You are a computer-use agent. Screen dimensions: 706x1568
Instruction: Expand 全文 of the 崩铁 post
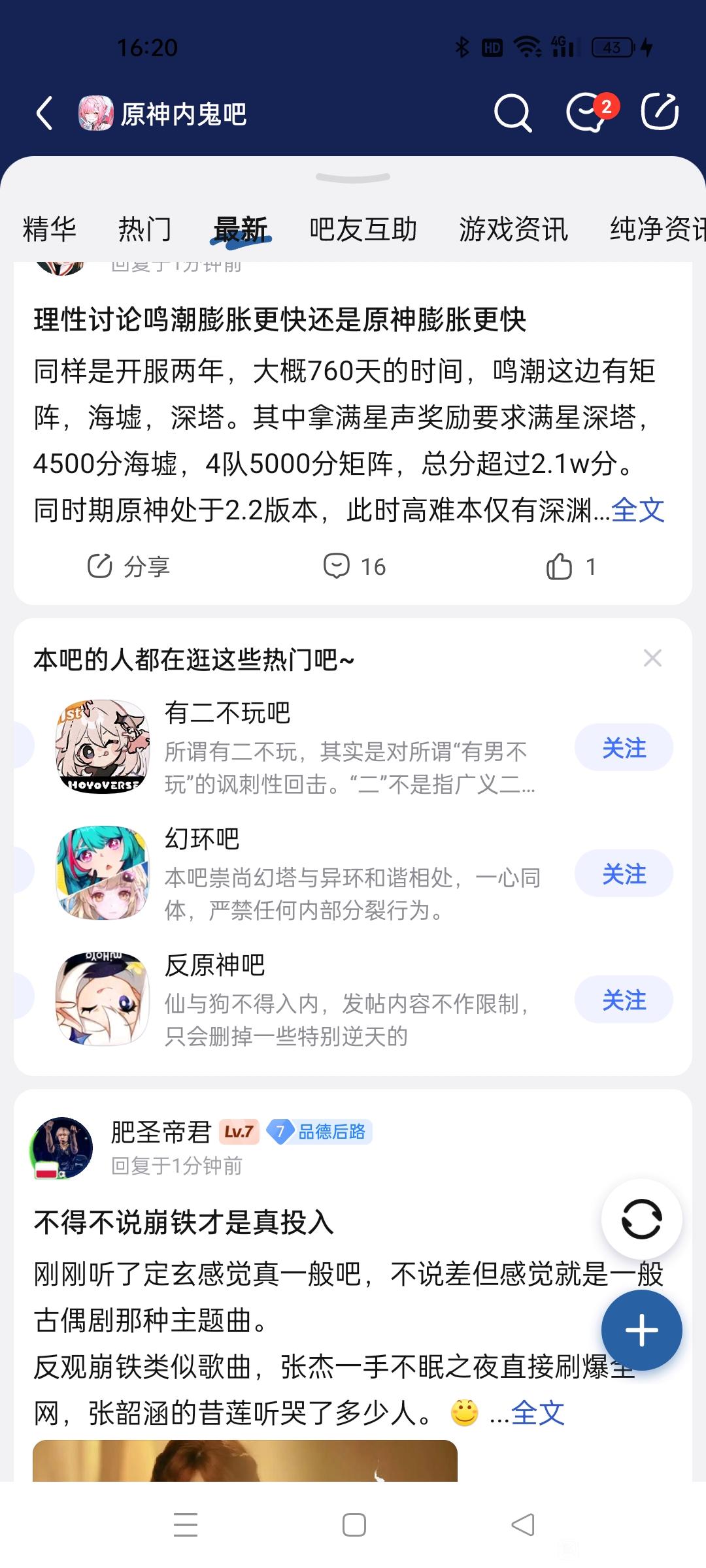(537, 1413)
